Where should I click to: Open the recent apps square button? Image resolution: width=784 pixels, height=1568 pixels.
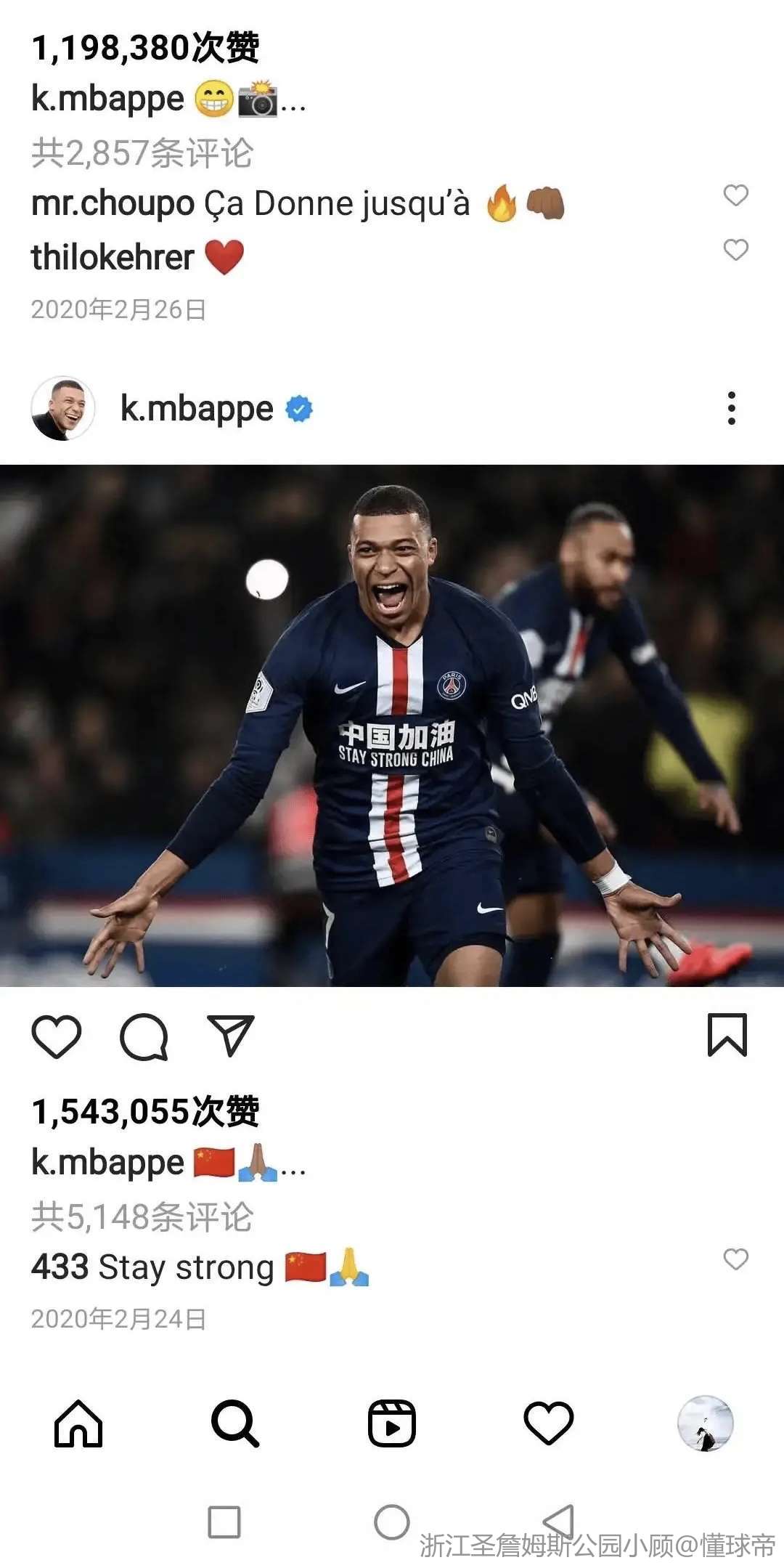(x=224, y=1522)
